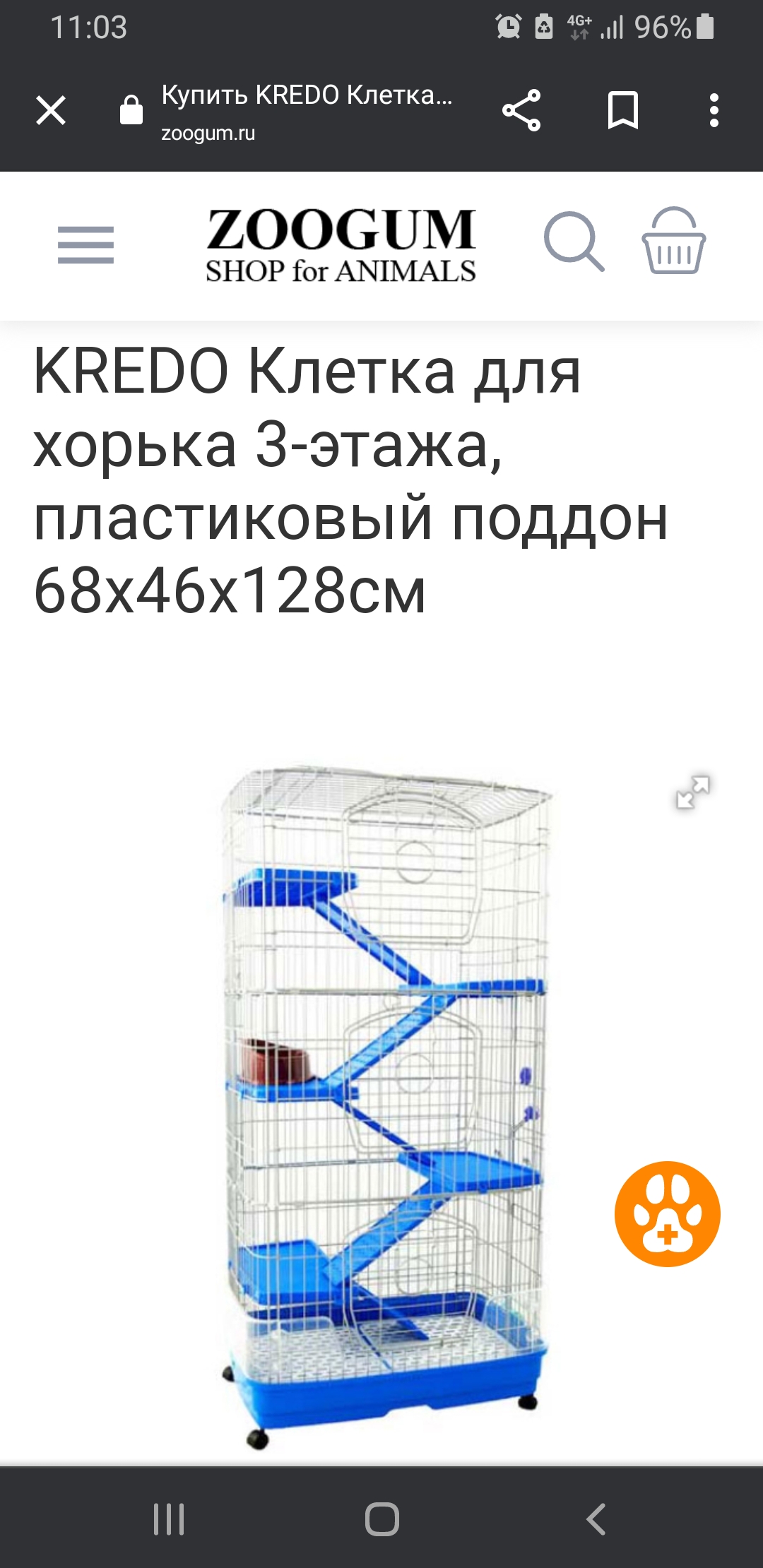View page security lock info
The width and height of the screenshot is (763, 1568).
(131, 110)
